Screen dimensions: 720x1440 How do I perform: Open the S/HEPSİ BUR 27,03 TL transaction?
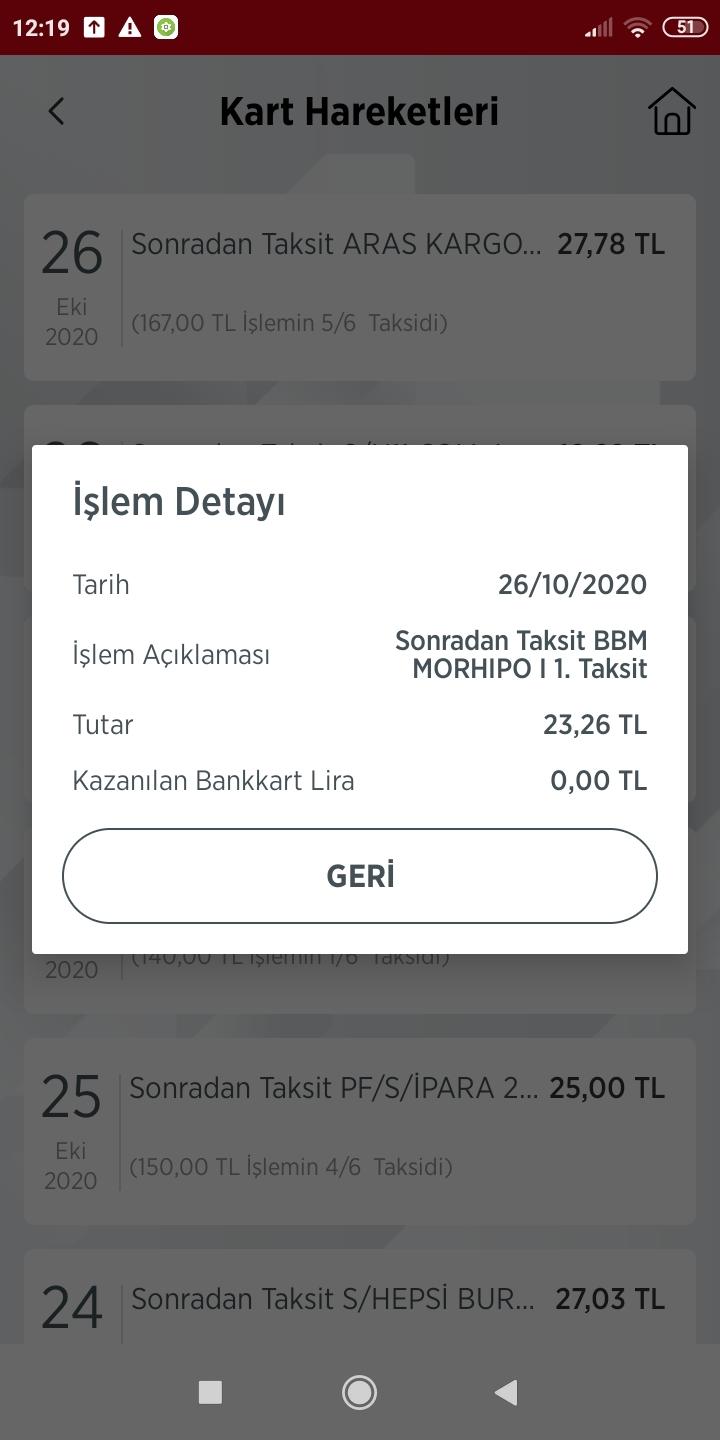click(x=360, y=1296)
